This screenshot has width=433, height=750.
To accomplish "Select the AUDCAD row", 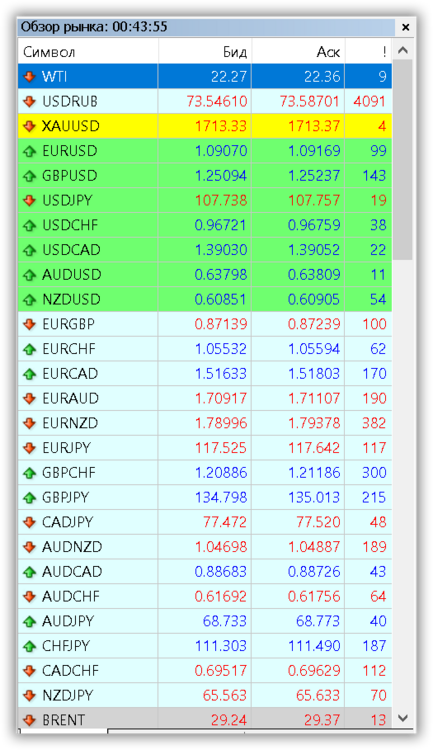I will pyautogui.click(x=205, y=572).
